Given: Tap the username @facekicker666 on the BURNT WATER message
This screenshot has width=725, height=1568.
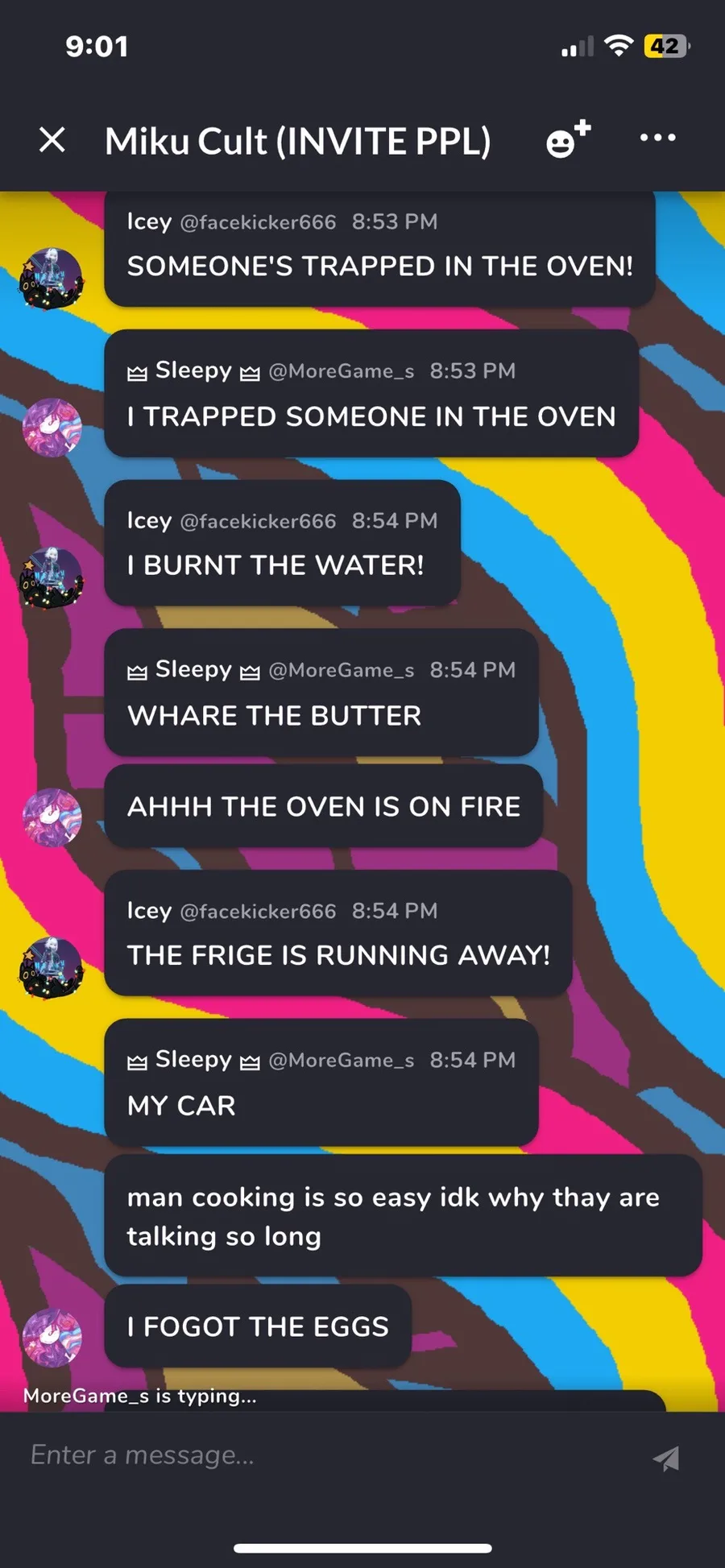Looking at the screenshot, I should pos(258,521).
